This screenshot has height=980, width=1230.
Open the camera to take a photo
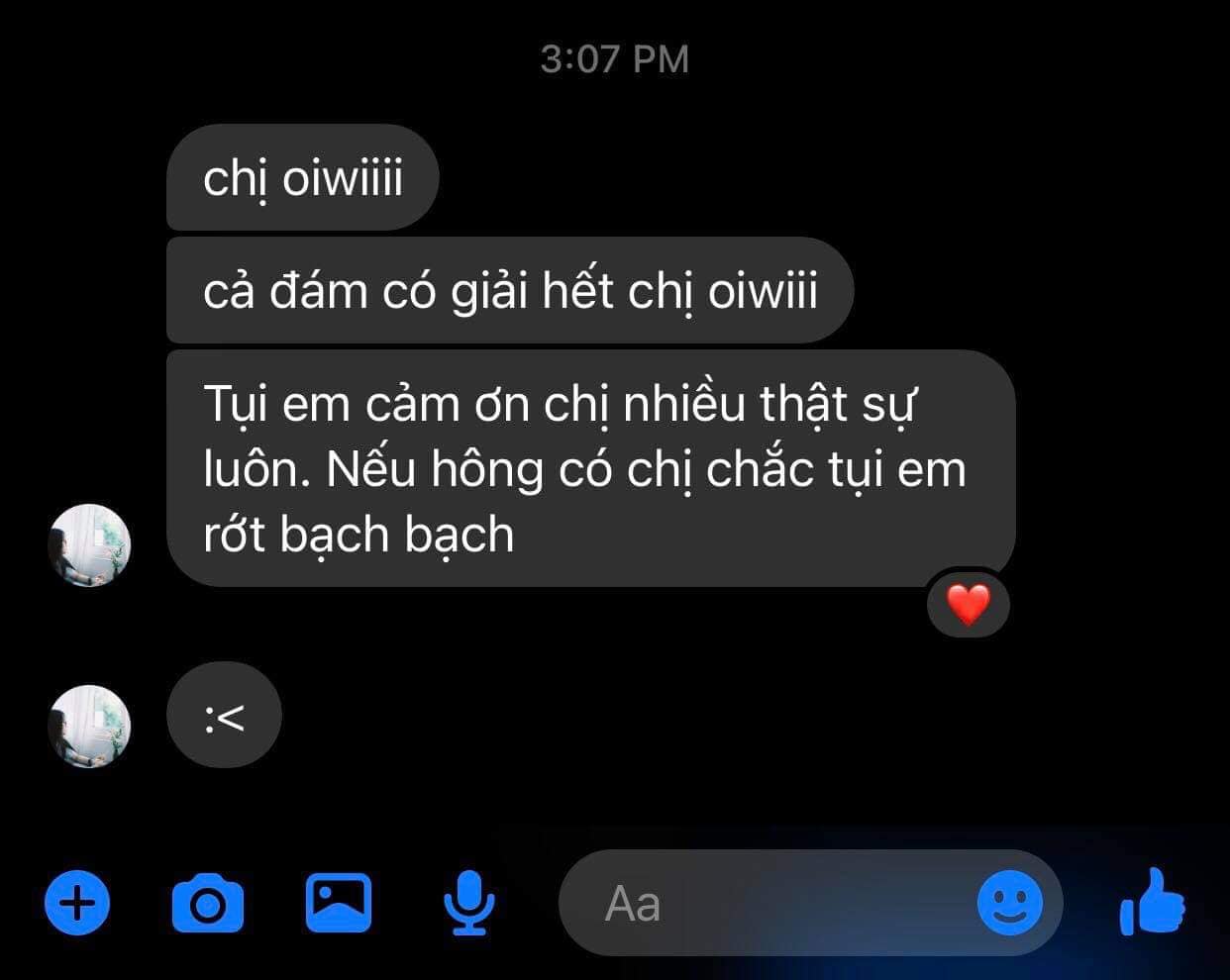[207, 903]
